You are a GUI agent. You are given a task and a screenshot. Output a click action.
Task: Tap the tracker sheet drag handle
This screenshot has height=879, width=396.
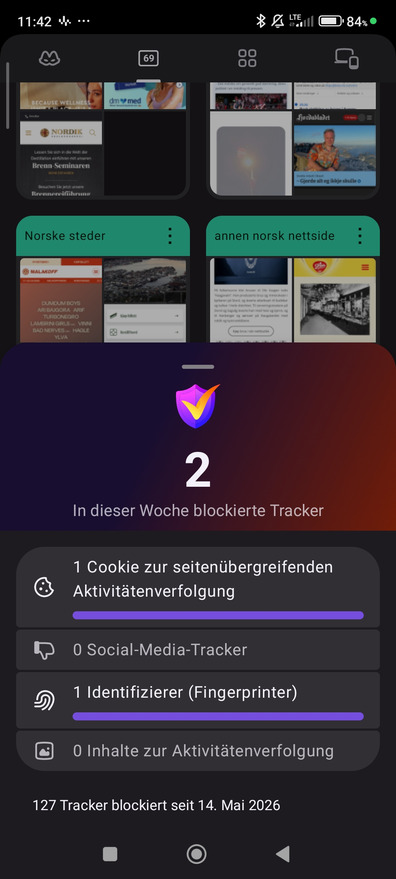[198, 367]
